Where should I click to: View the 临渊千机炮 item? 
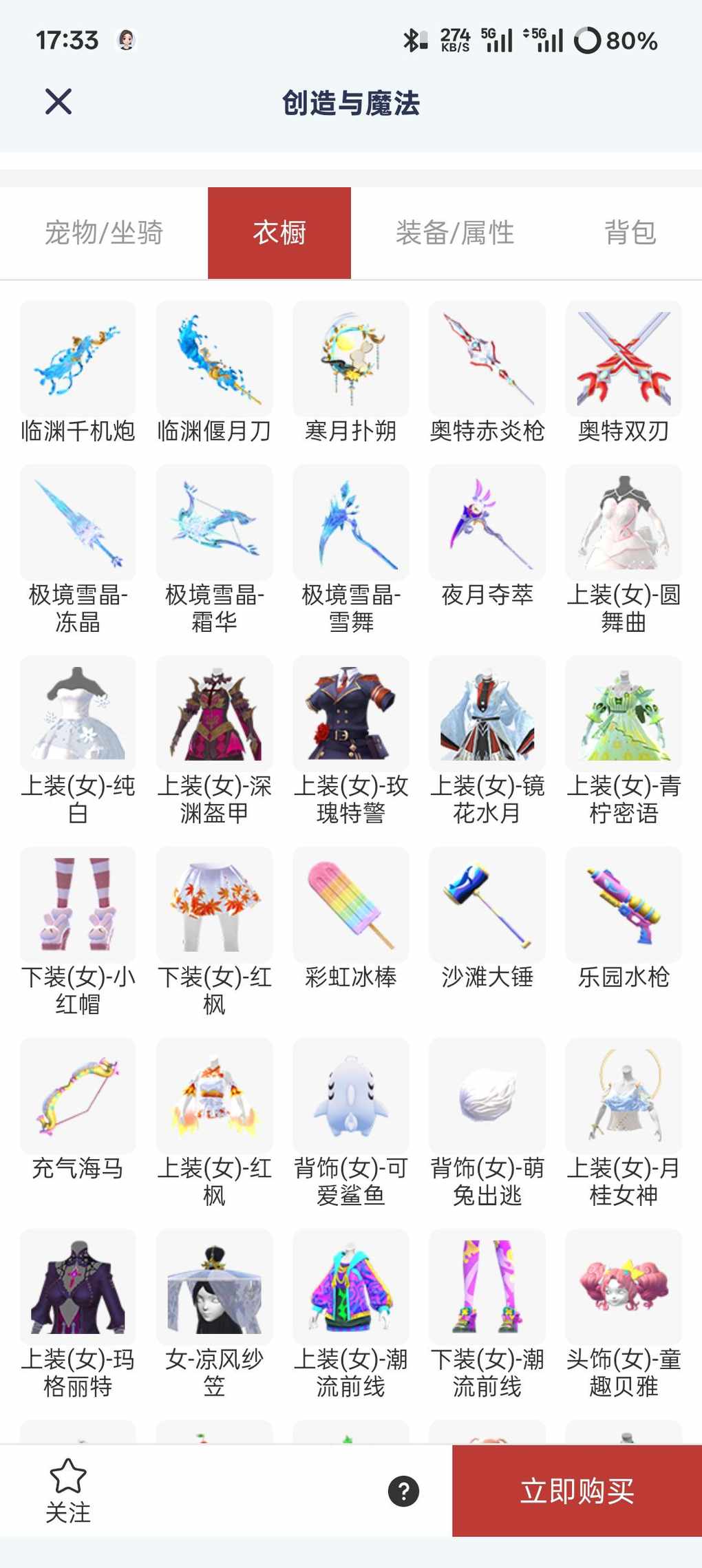[78, 359]
